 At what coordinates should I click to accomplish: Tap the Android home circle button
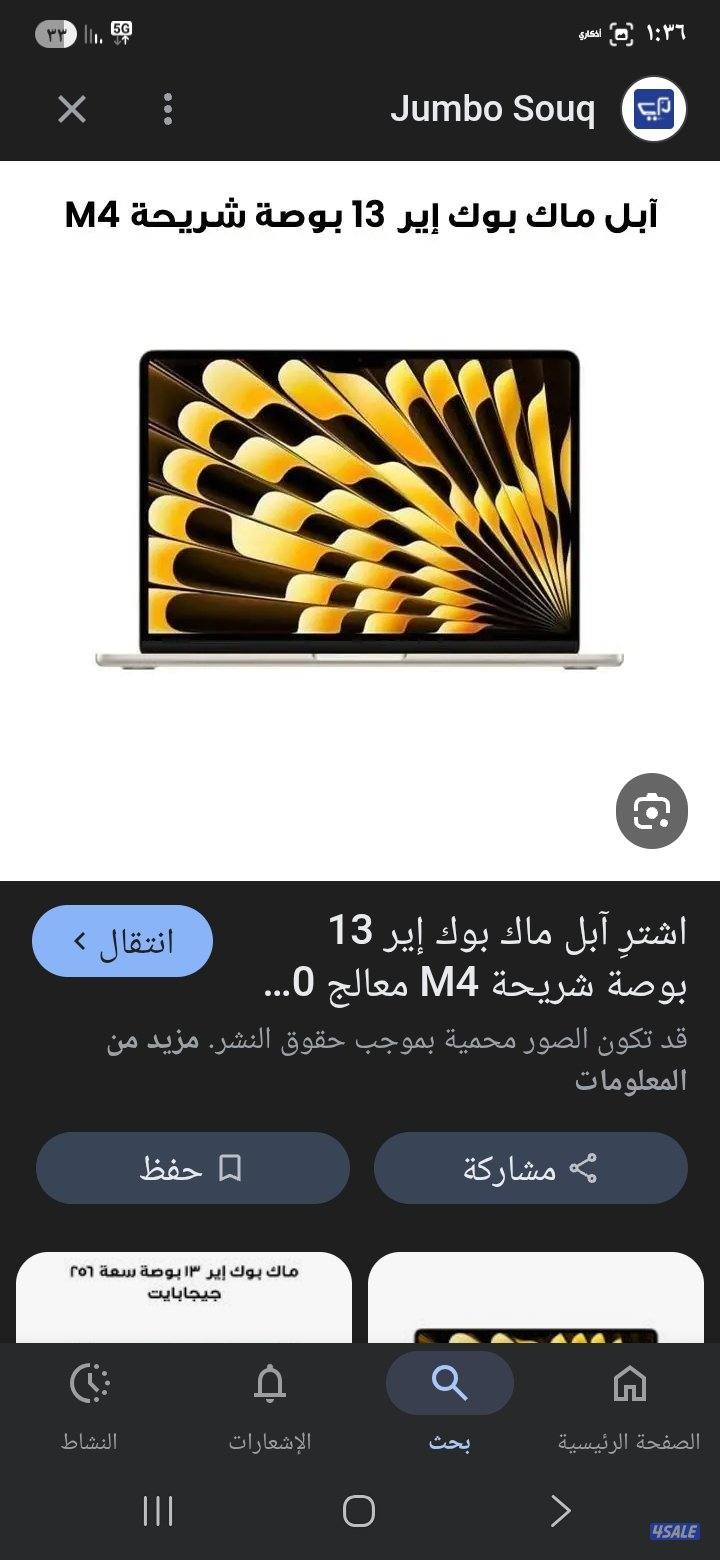[360, 1513]
